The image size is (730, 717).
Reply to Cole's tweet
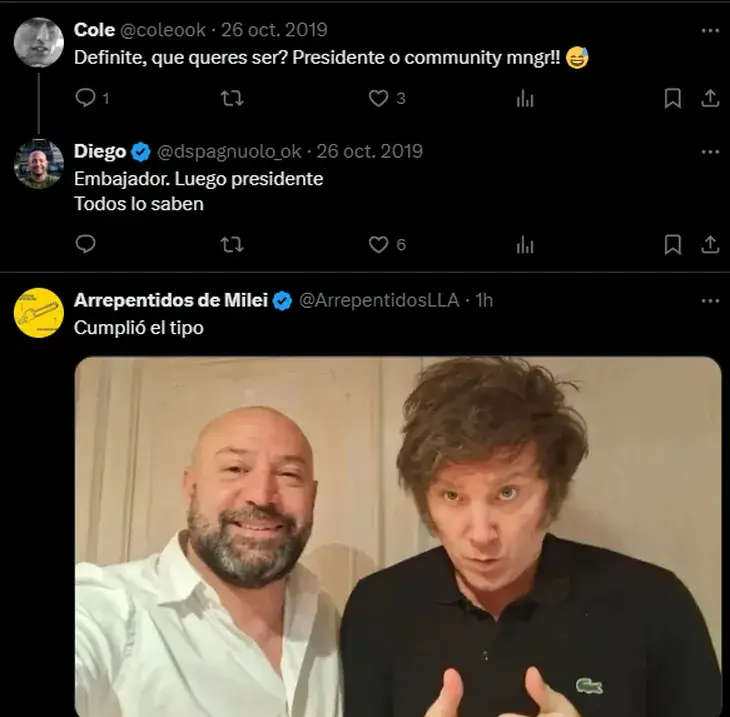point(86,98)
